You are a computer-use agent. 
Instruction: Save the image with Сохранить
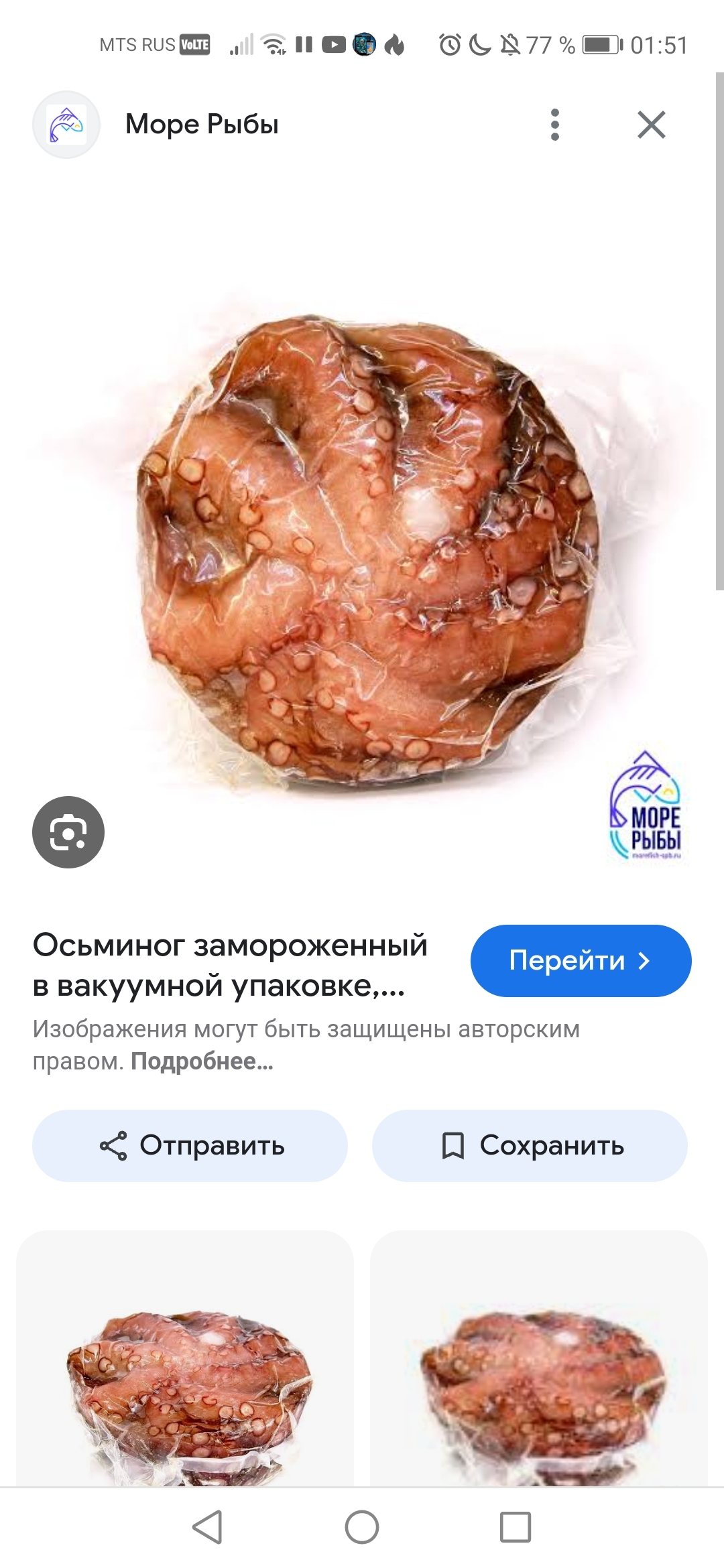pos(530,1146)
